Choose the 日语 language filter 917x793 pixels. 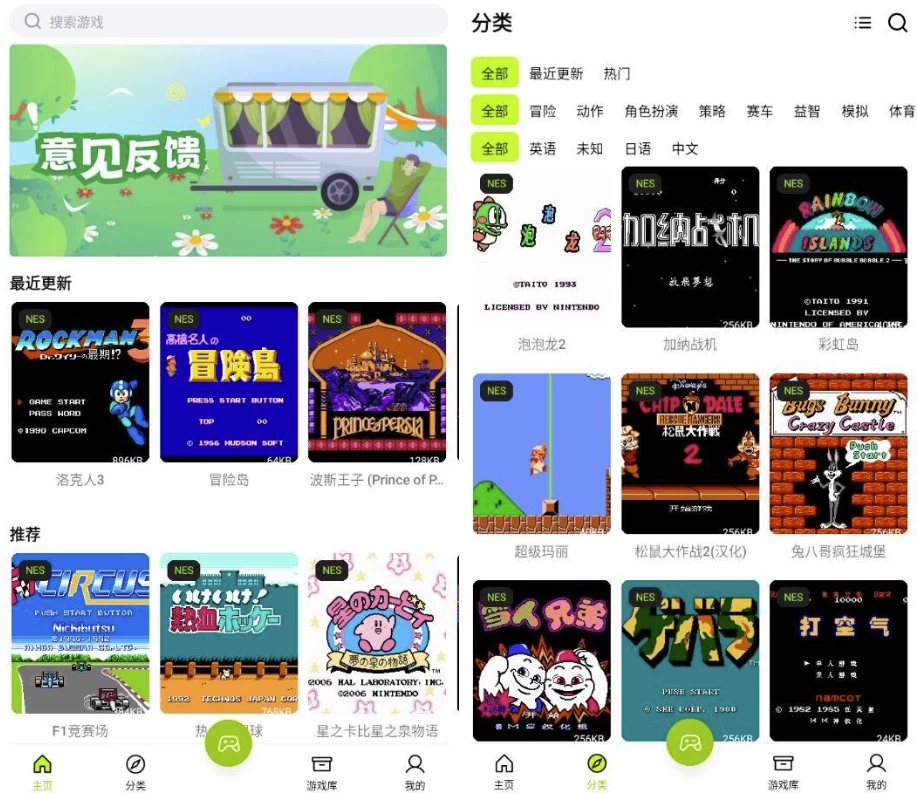tap(638, 149)
